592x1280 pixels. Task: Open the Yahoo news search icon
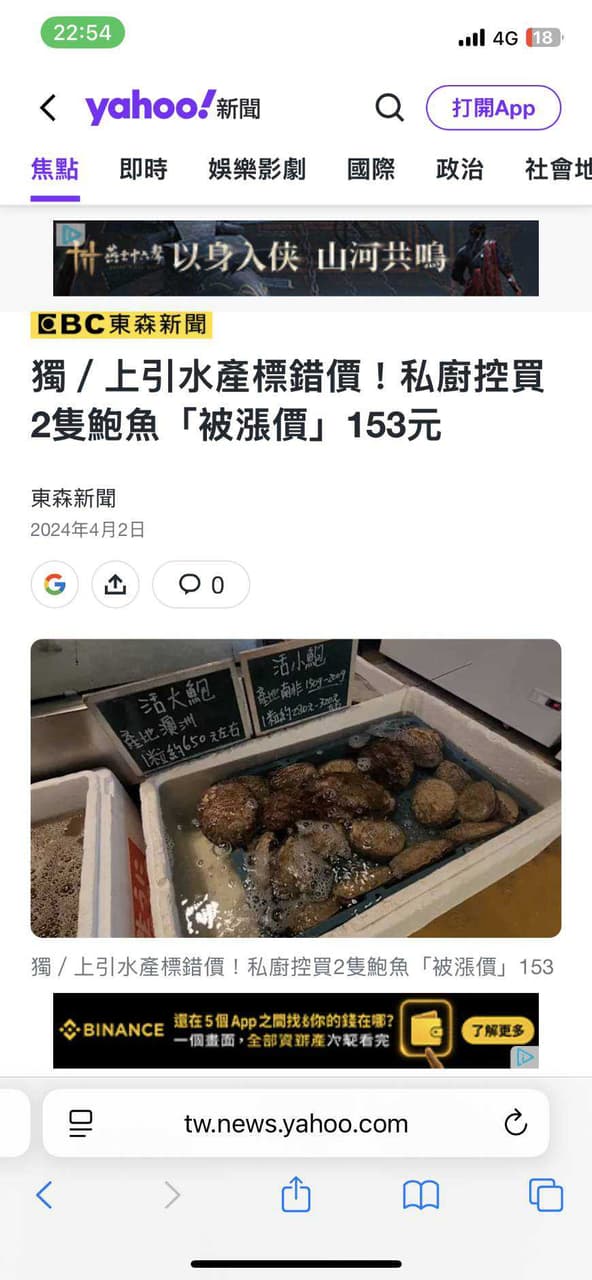click(x=389, y=108)
